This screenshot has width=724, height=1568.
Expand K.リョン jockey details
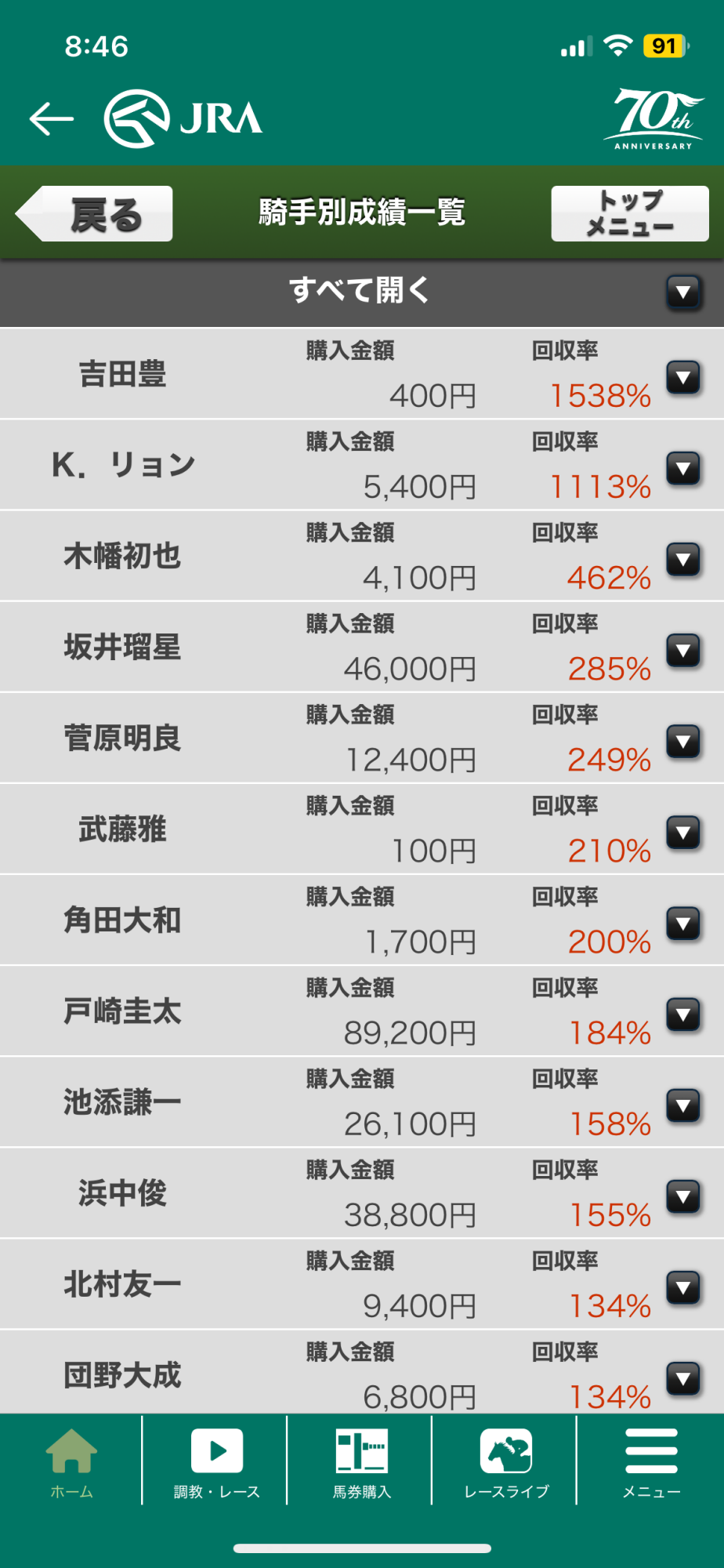click(x=682, y=469)
